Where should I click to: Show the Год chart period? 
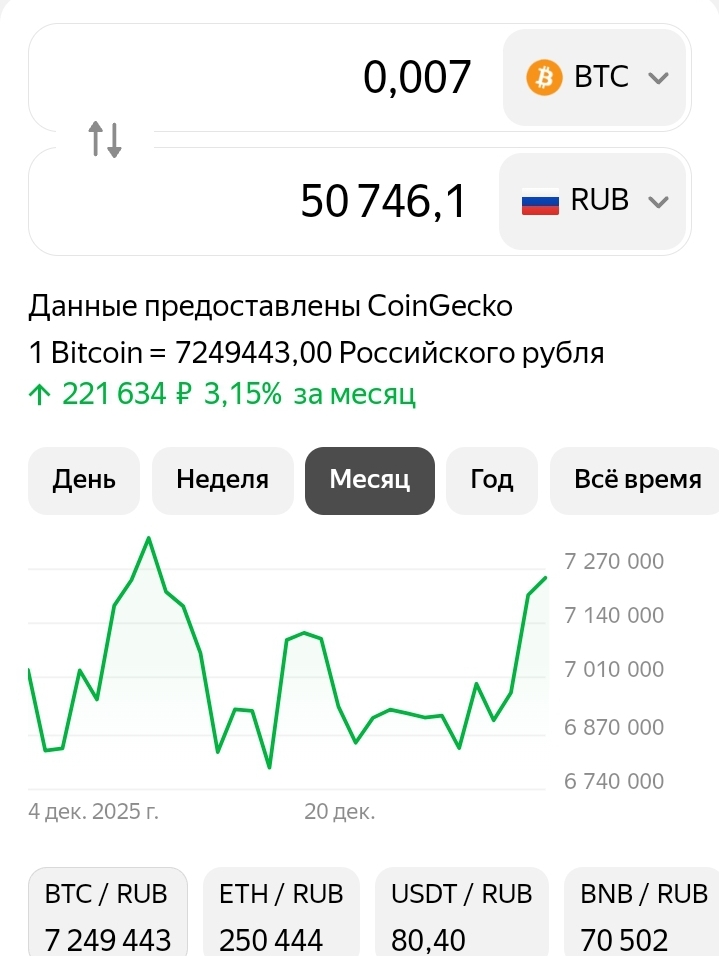point(492,480)
